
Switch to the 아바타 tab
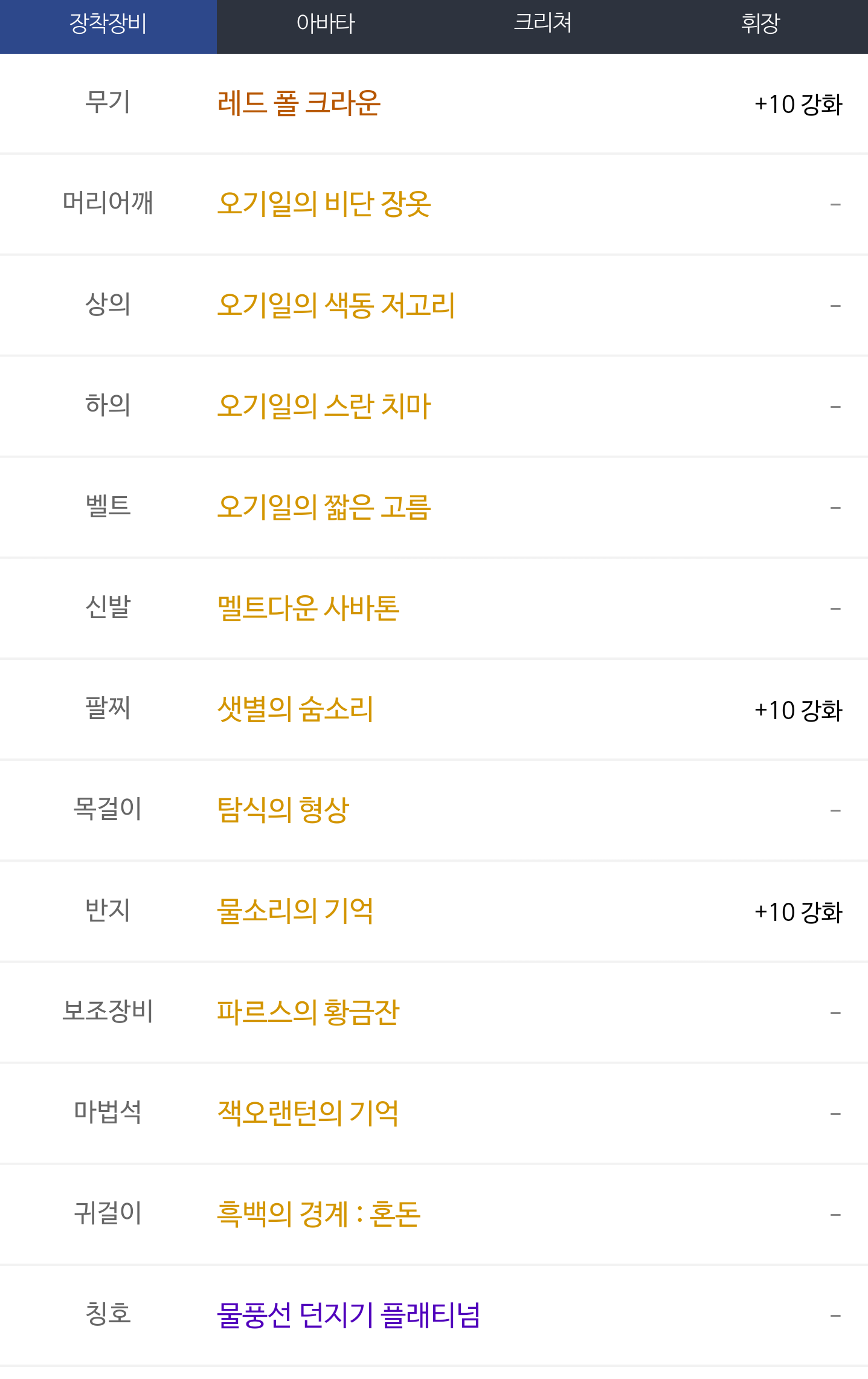[x=326, y=25]
